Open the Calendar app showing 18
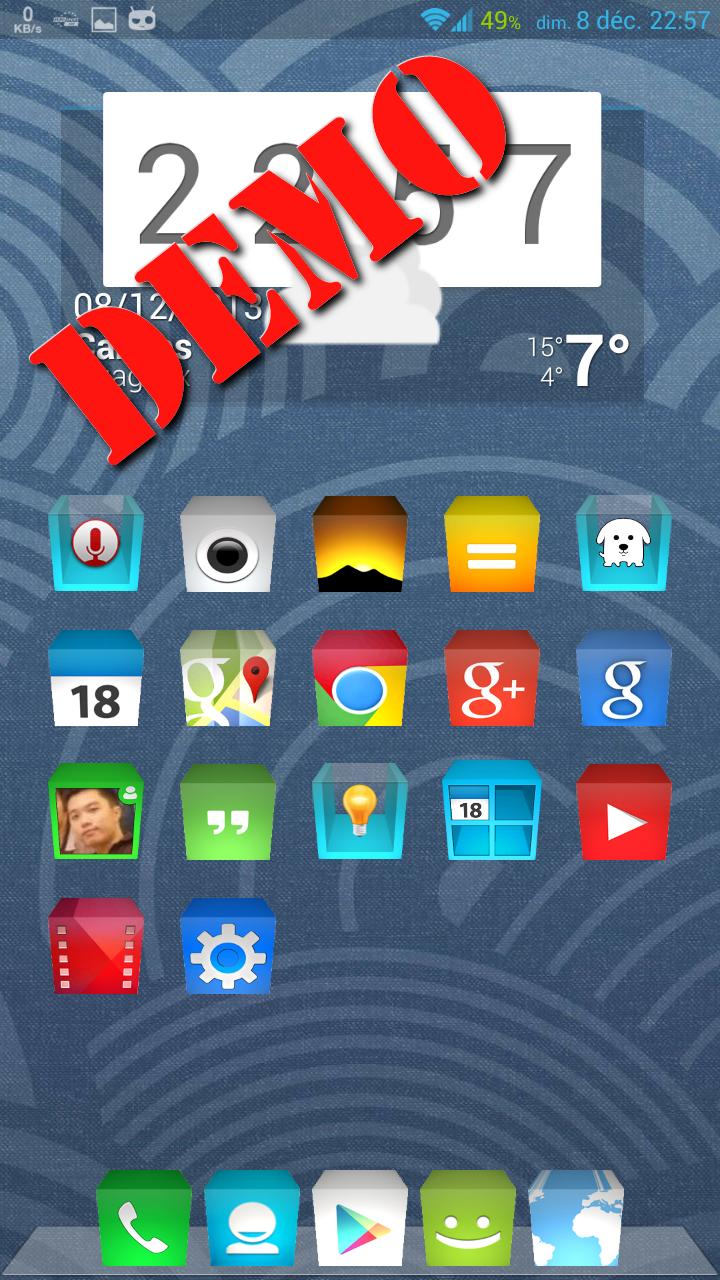 click(96, 678)
